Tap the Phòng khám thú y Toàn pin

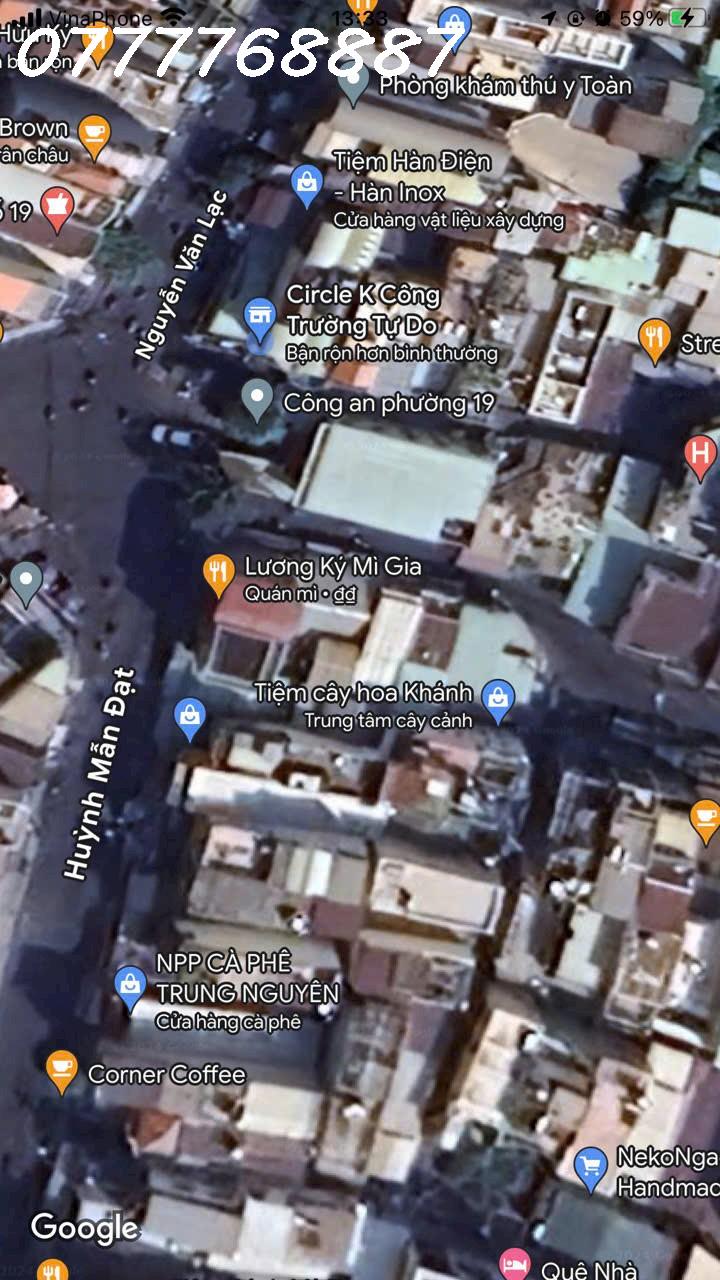point(352,84)
